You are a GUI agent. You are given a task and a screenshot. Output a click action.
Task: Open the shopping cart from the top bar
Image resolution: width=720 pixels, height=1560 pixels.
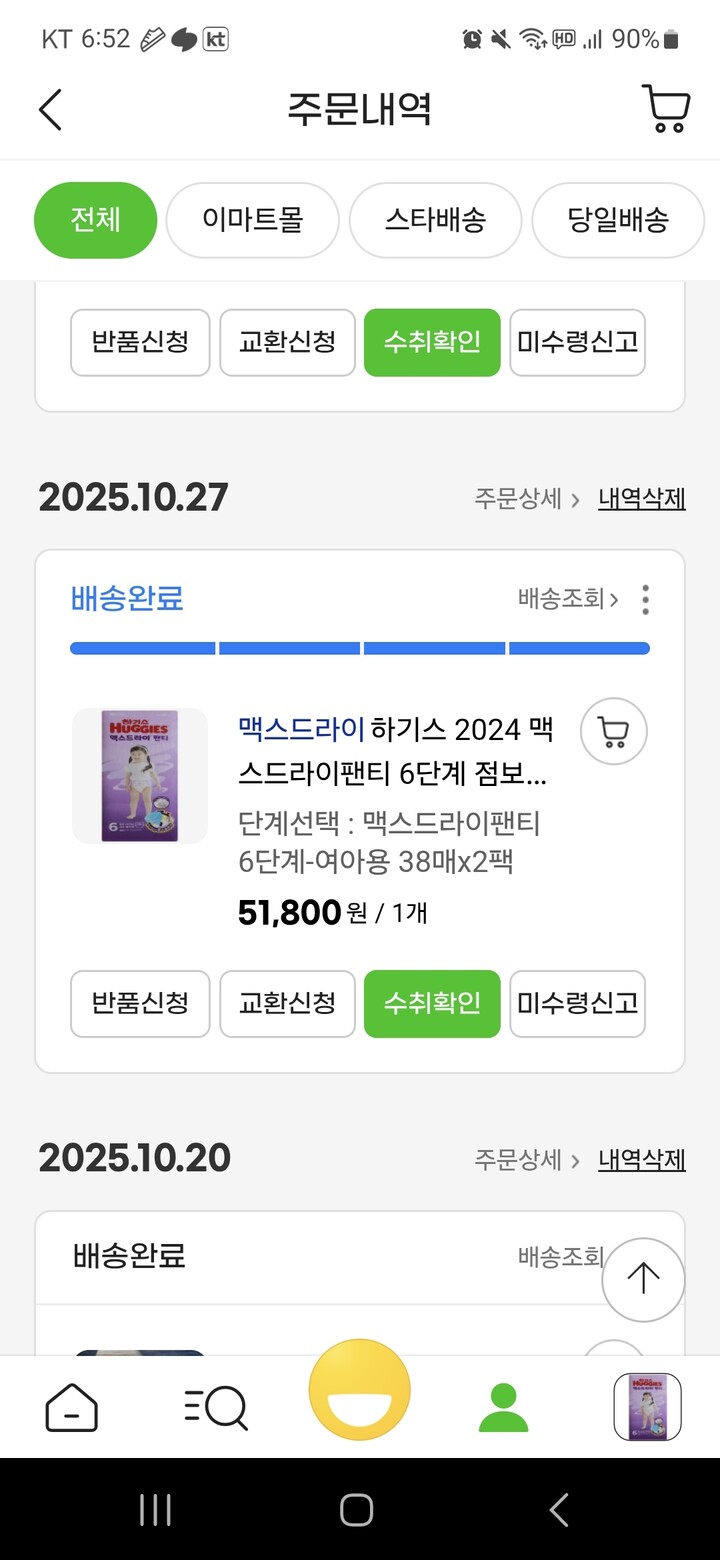666,108
